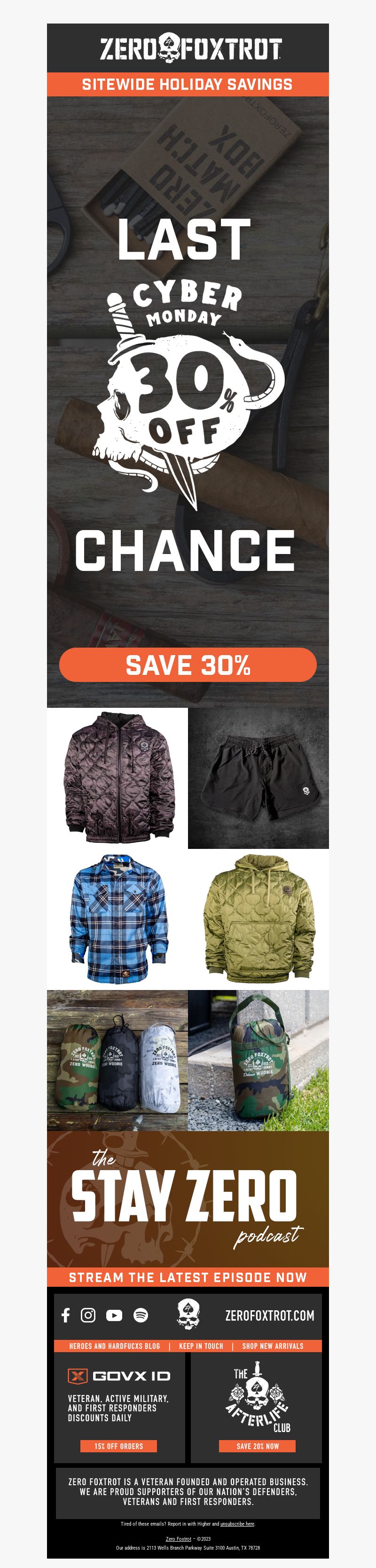Tap the SAVE 30% button

point(188,664)
